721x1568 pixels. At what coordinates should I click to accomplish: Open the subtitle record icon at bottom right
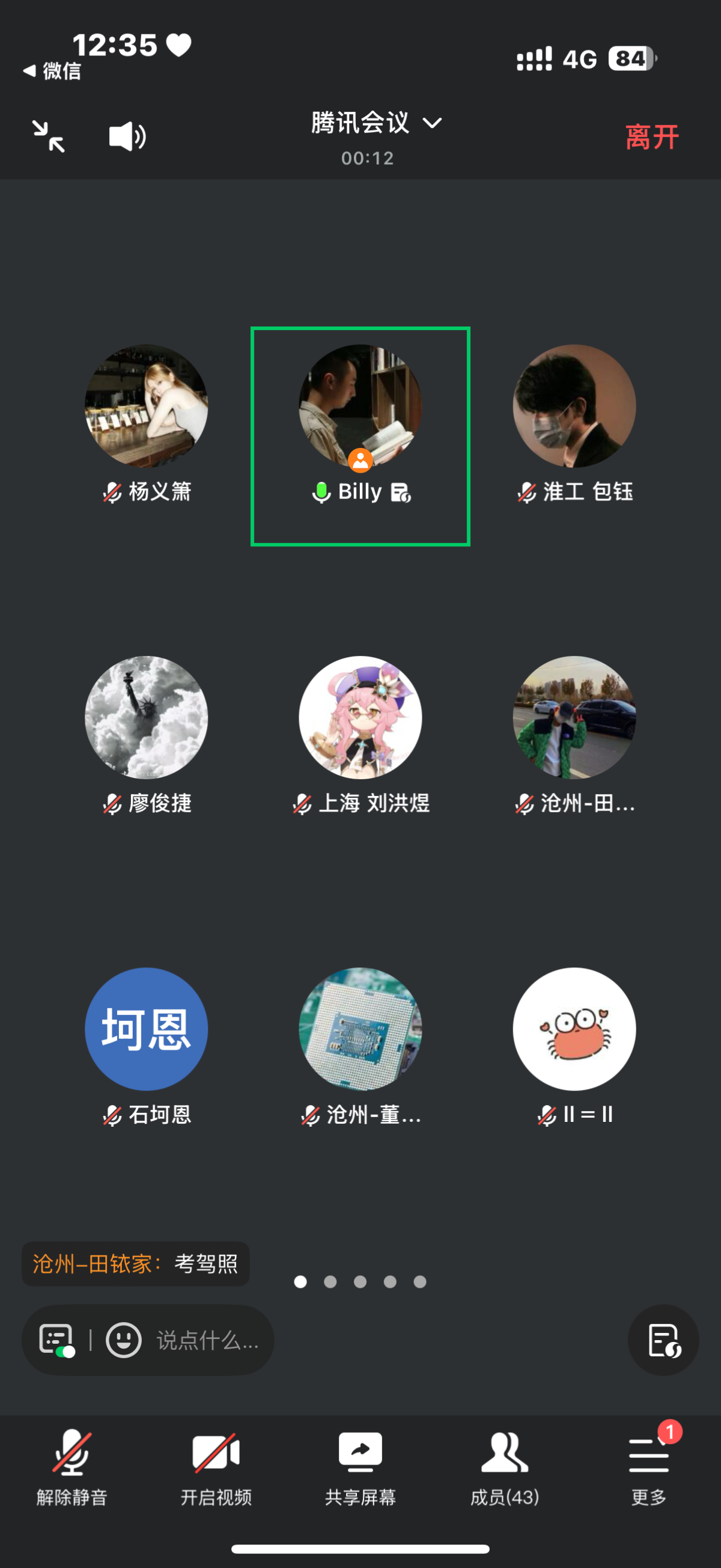tap(663, 1341)
